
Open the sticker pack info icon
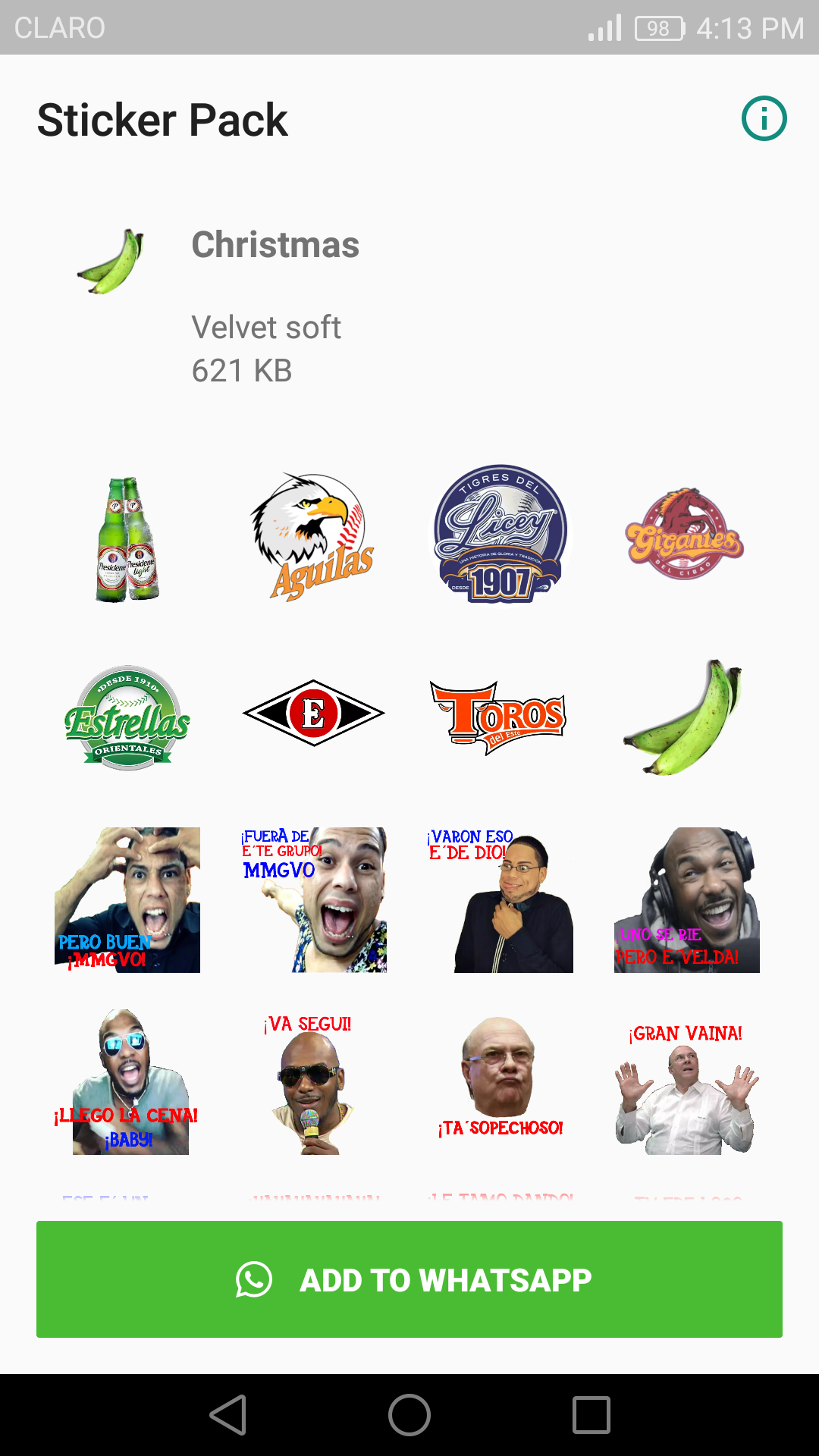pos(764,119)
